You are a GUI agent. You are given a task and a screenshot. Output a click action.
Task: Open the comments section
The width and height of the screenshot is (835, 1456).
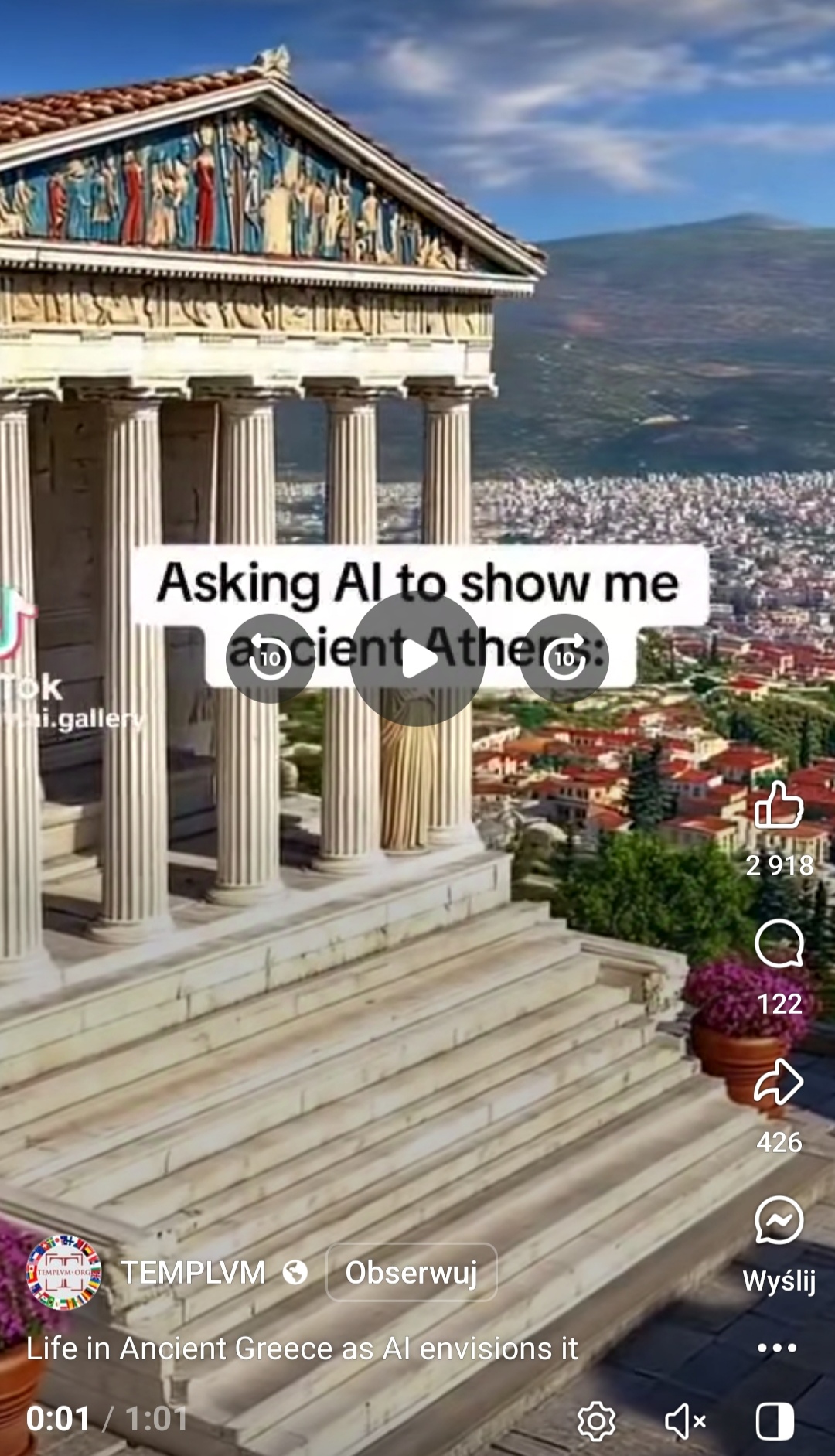point(779,943)
